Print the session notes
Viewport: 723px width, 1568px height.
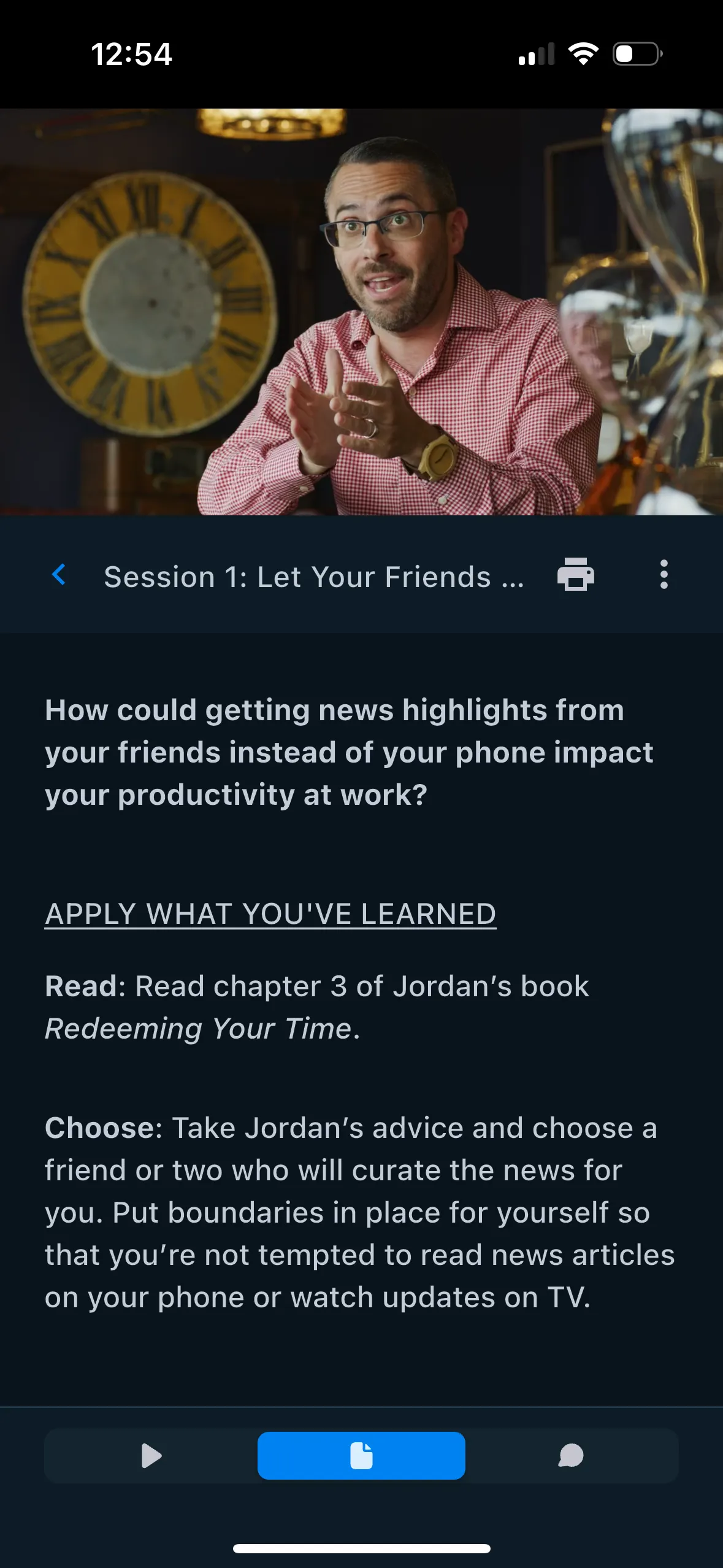pos(575,575)
